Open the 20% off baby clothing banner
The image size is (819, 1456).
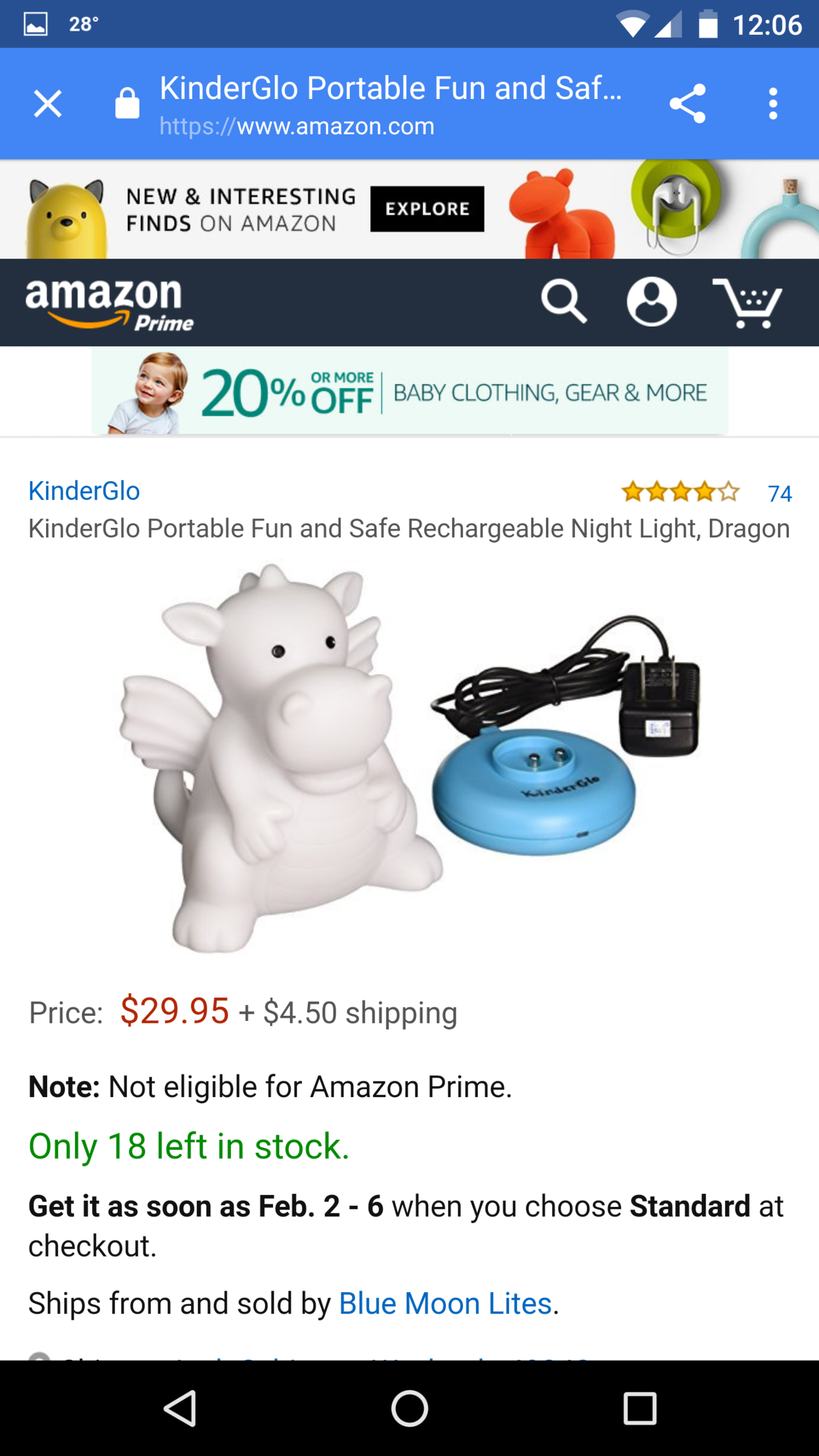[410, 391]
